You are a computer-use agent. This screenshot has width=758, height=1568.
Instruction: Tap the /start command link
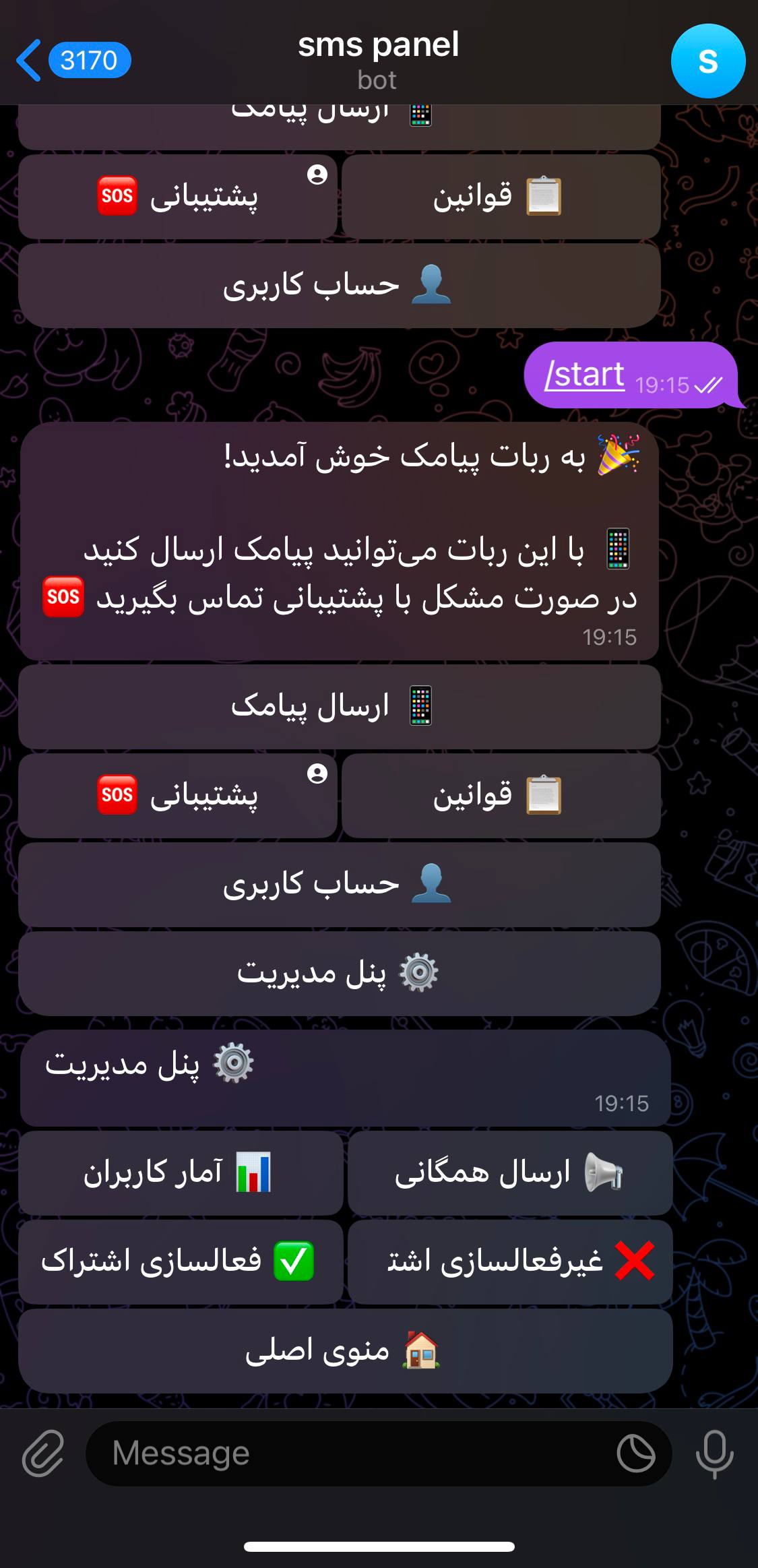[x=585, y=375]
